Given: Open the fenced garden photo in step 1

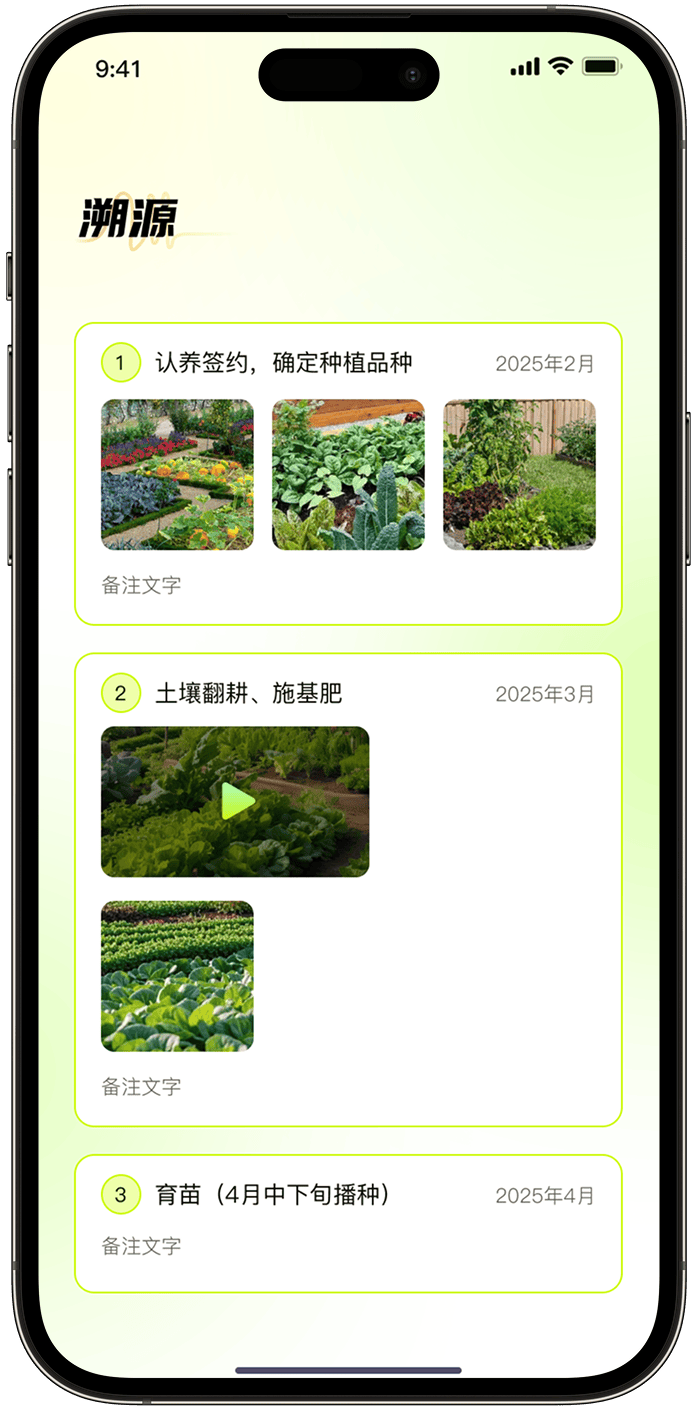Looking at the screenshot, I should [x=519, y=475].
